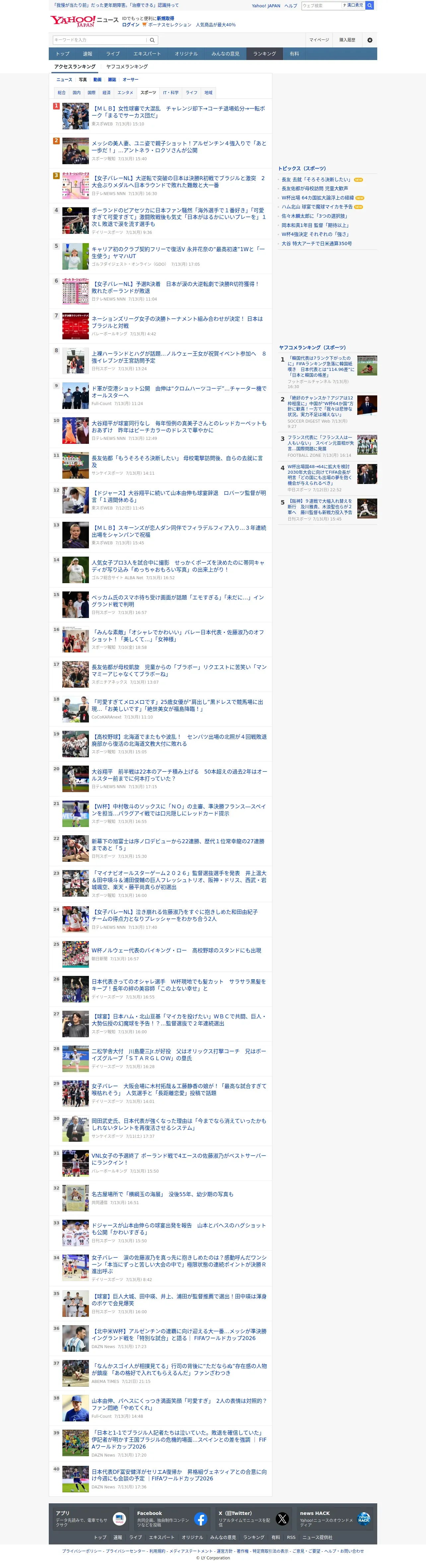Open the settings gear icon
Viewport: 426px width, 1568px height.
coord(369,40)
